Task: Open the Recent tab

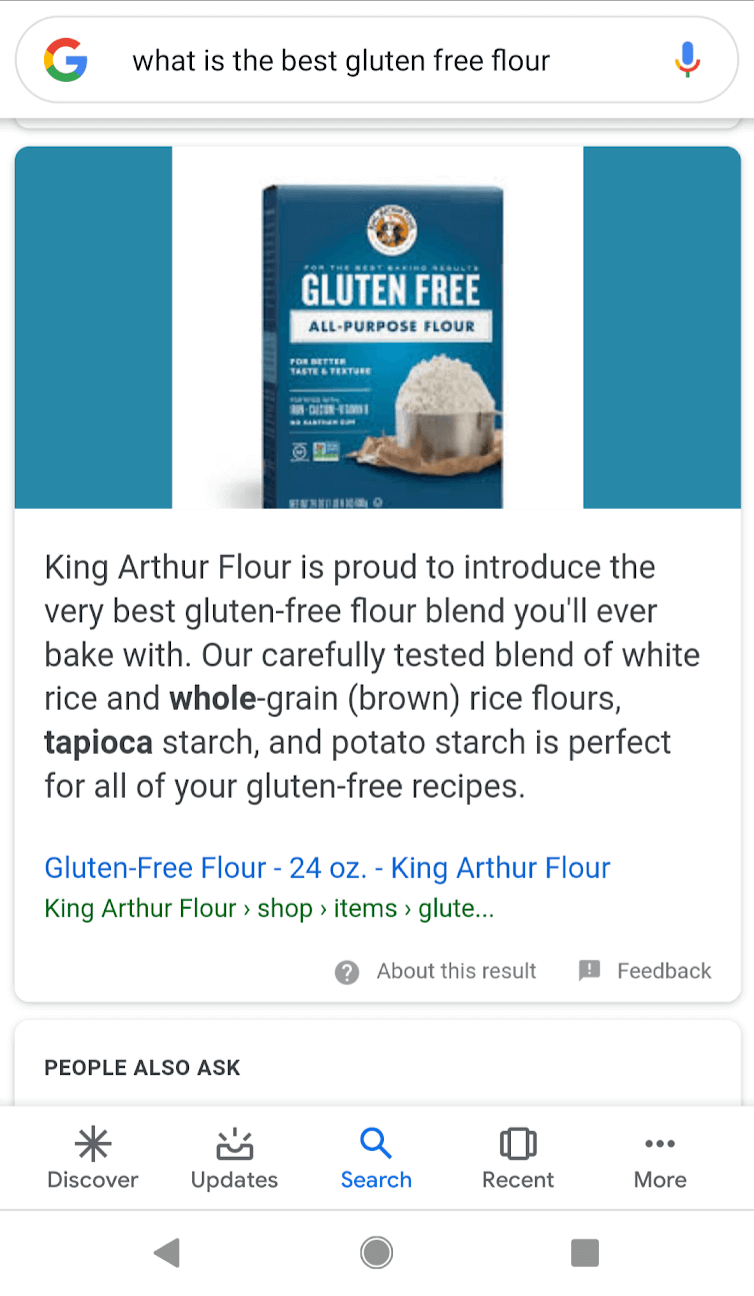Action: [518, 1158]
